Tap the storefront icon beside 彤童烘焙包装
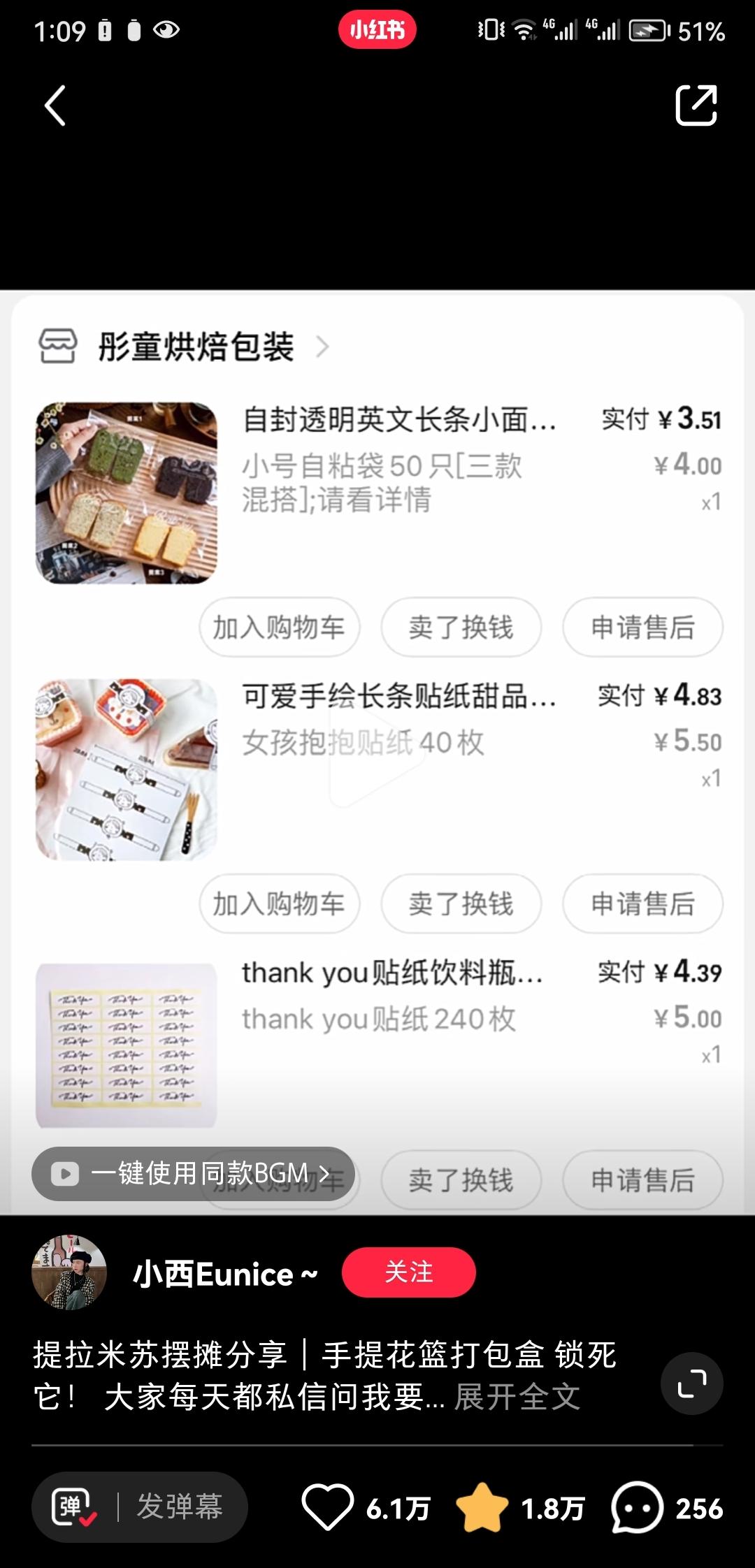 point(59,346)
